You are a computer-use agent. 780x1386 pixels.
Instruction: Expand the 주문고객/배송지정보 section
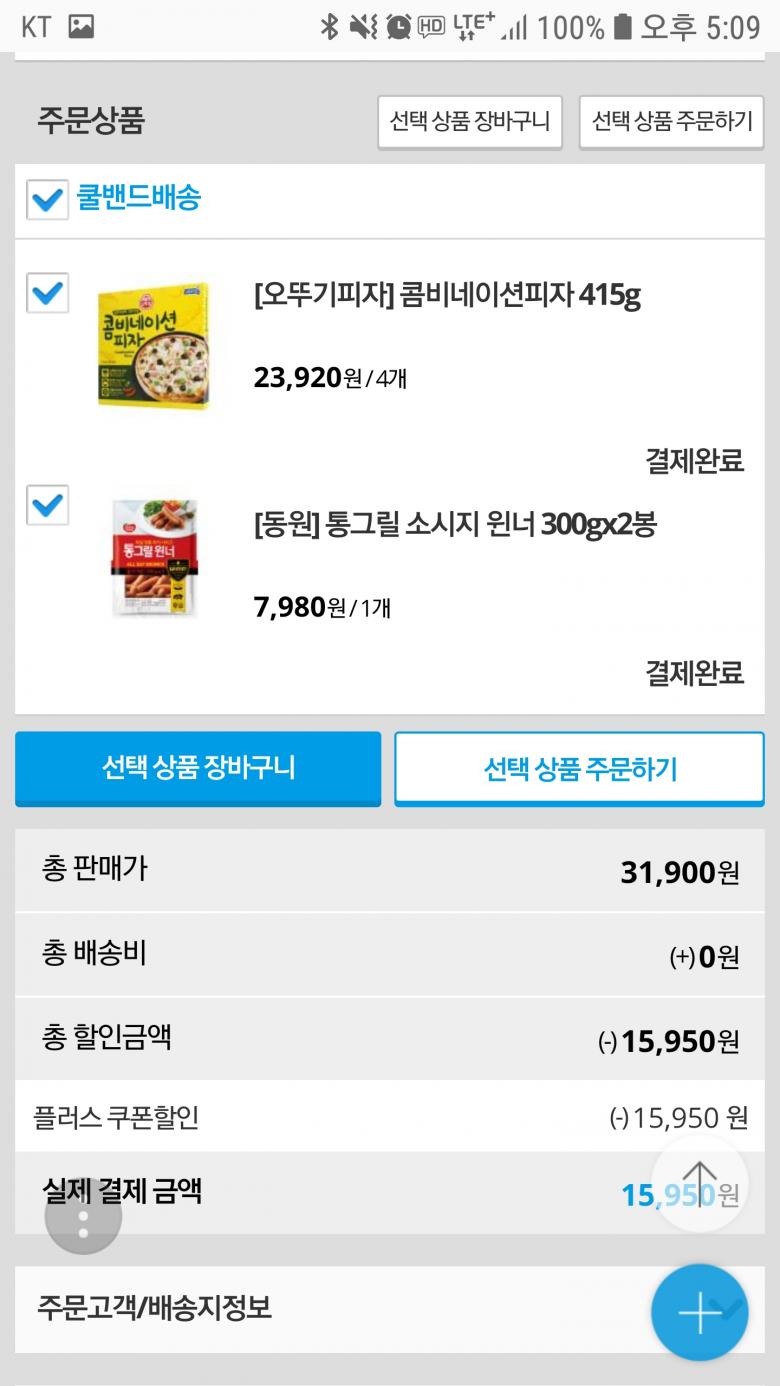[x=300, y=1308]
